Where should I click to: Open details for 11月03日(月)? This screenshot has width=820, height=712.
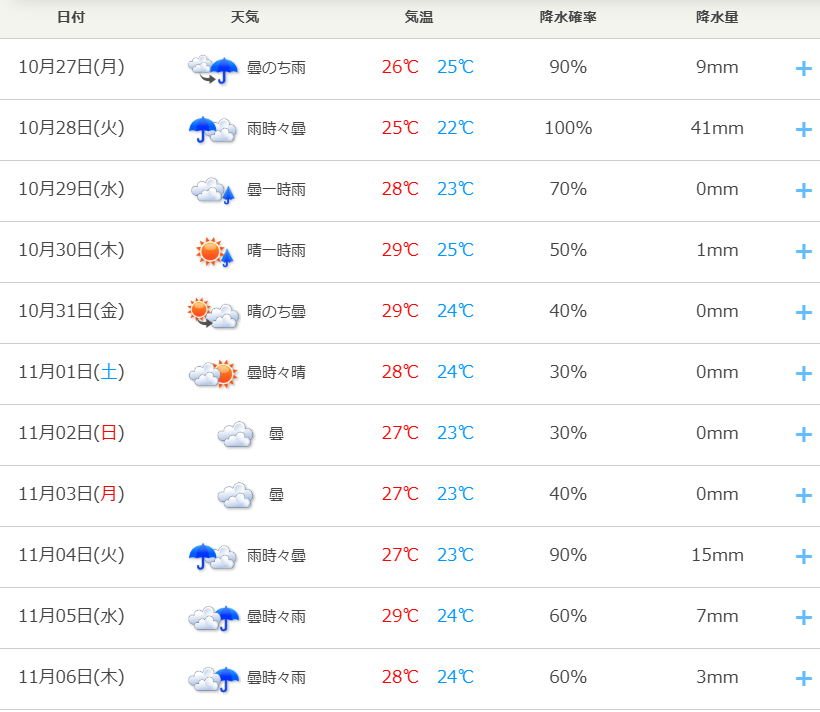pyautogui.click(x=803, y=495)
